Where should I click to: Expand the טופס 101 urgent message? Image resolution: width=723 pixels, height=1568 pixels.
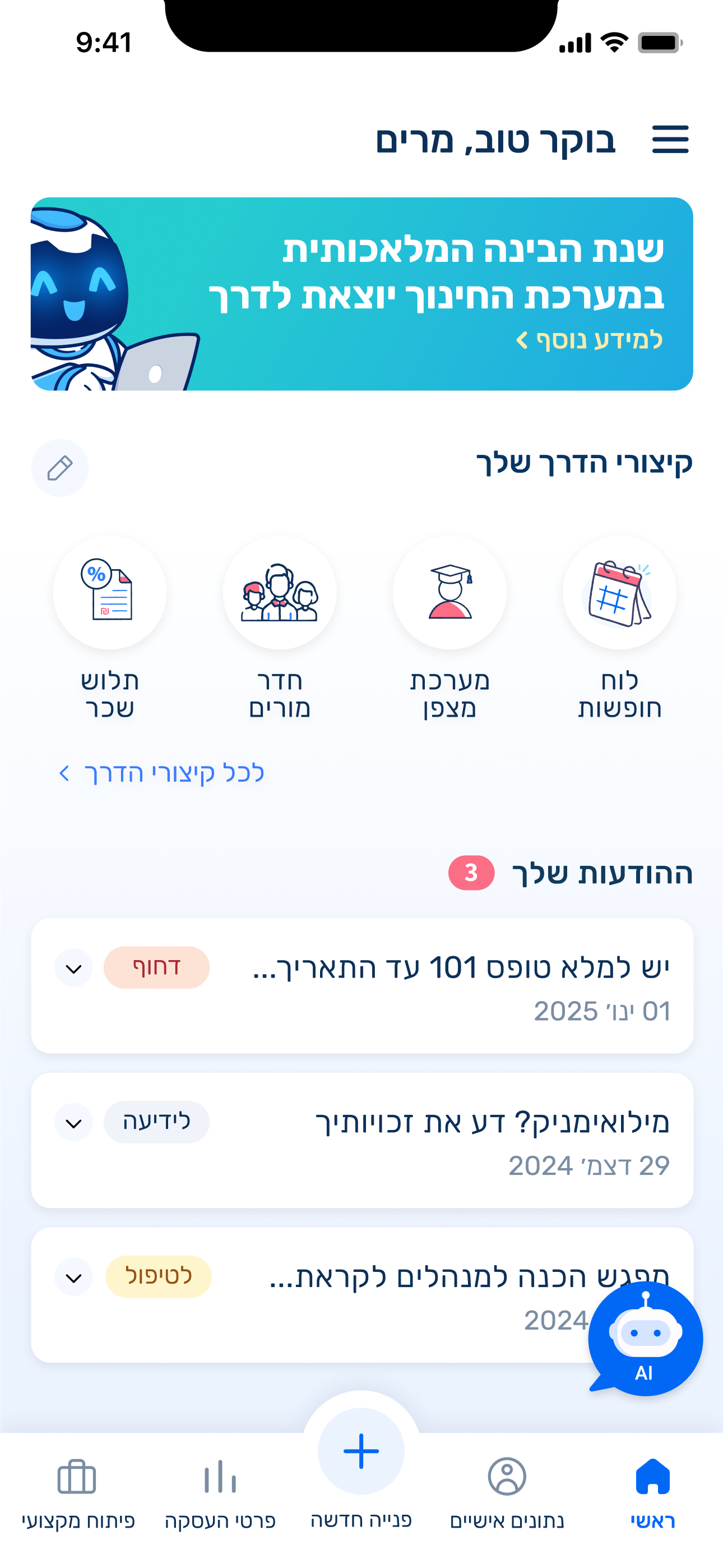[73, 968]
